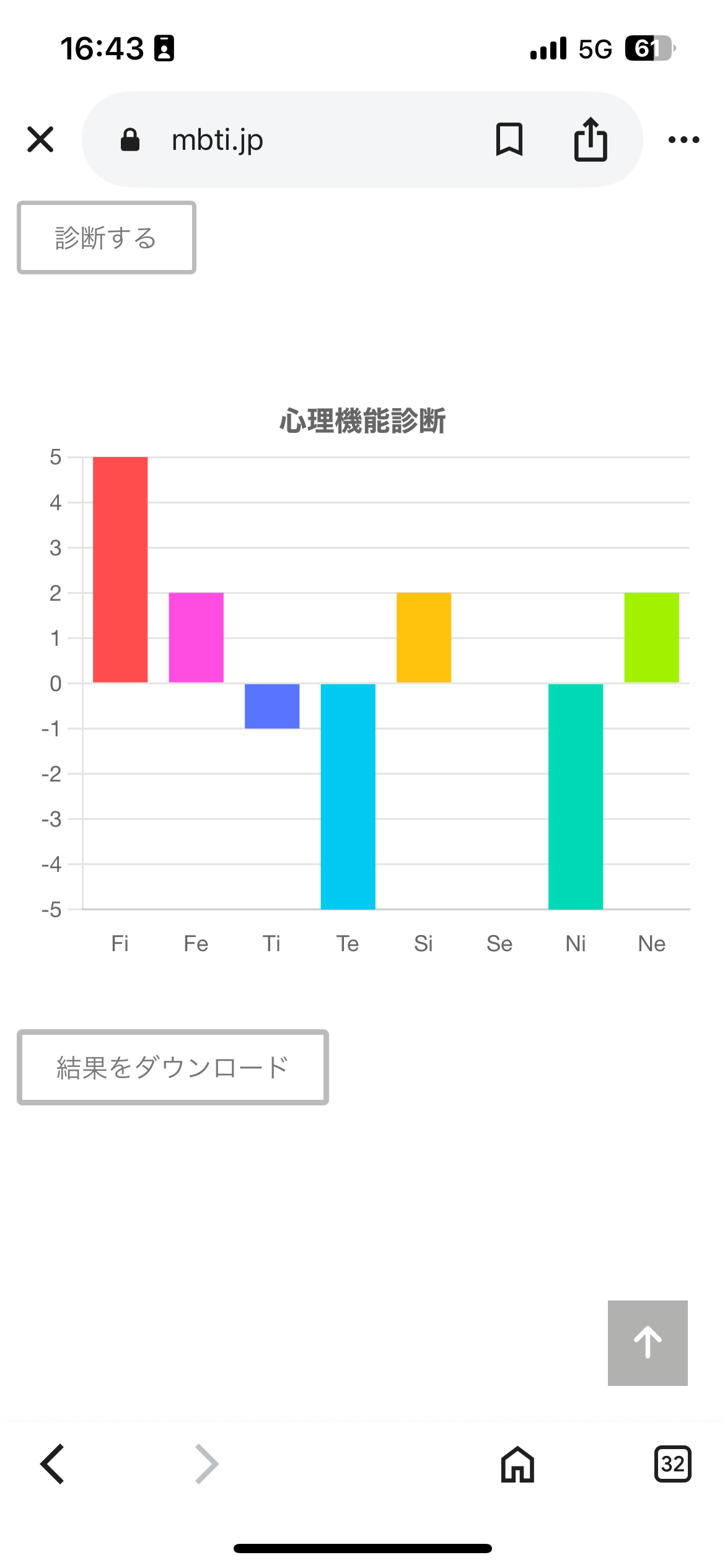Open the tab switcher showing 32 tabs

point(672,1464)
